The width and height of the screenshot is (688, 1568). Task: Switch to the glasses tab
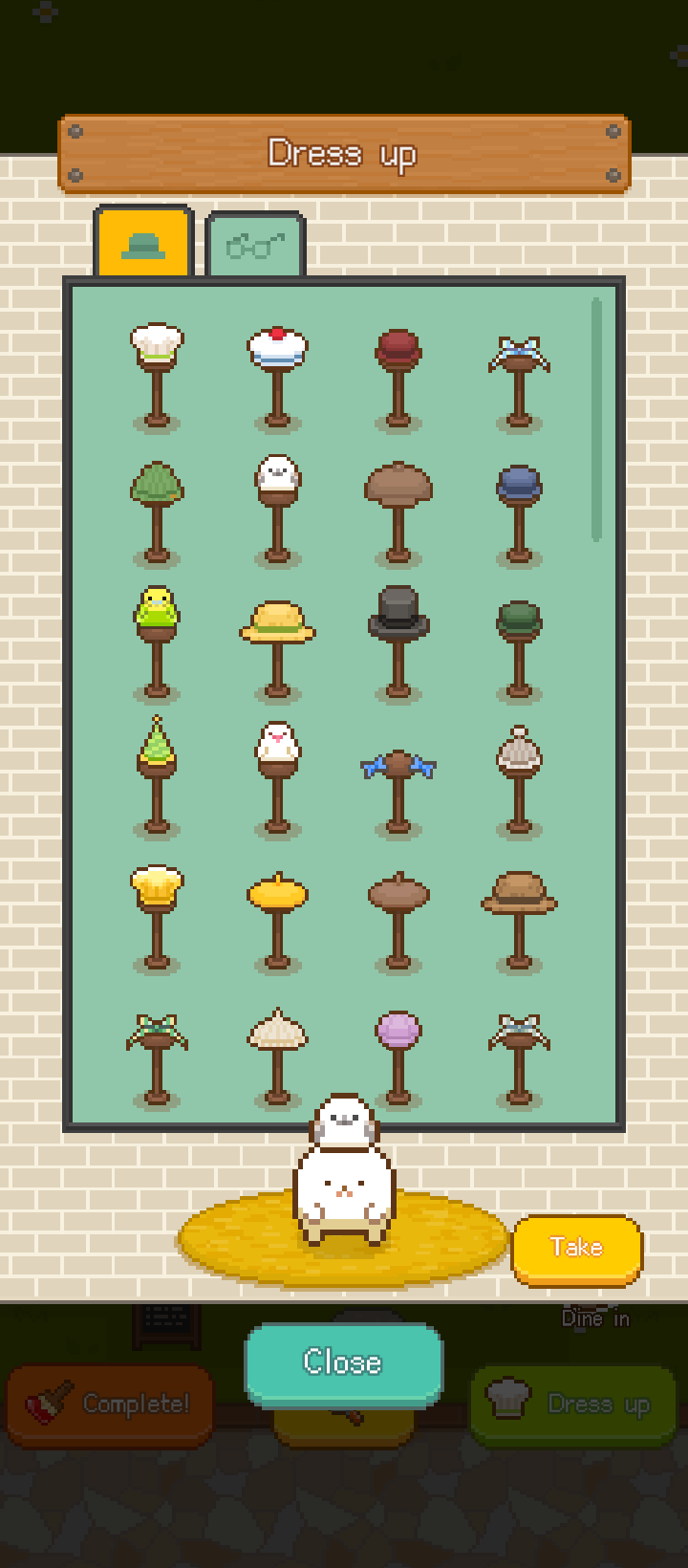click(255, 247)
